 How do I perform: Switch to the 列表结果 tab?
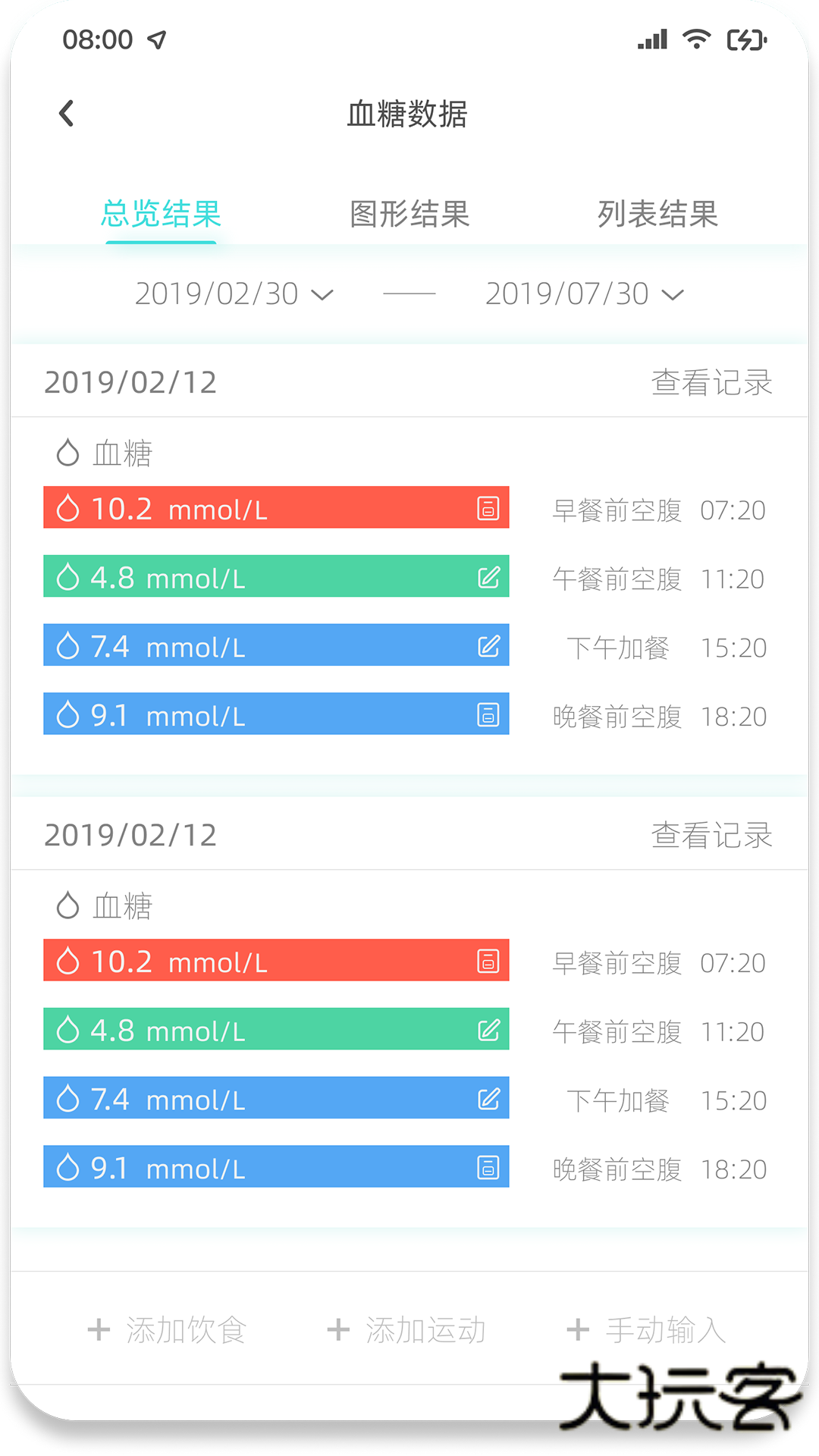(658, 215)
